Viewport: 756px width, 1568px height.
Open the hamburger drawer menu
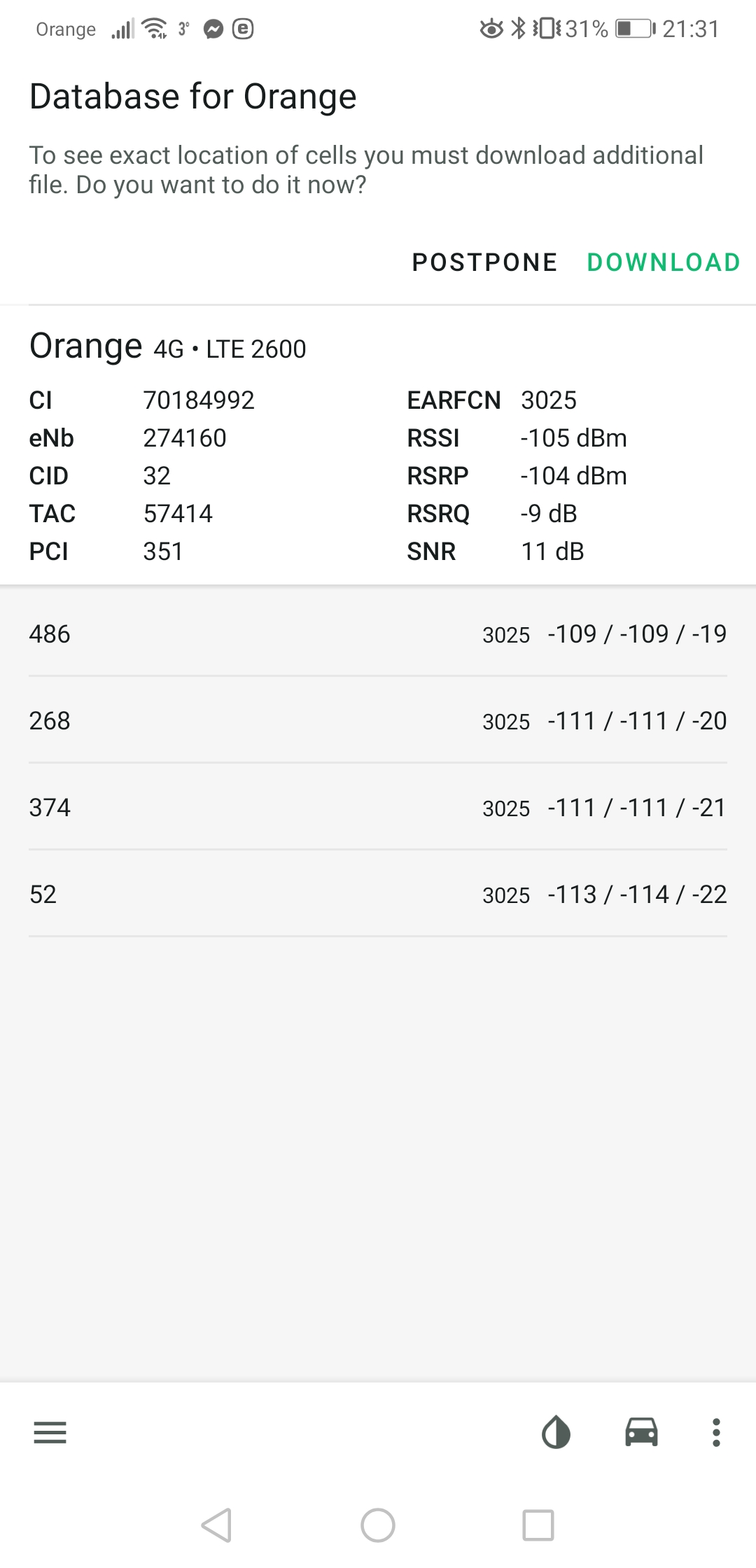pyautogui.click(x=50, y=1433)
